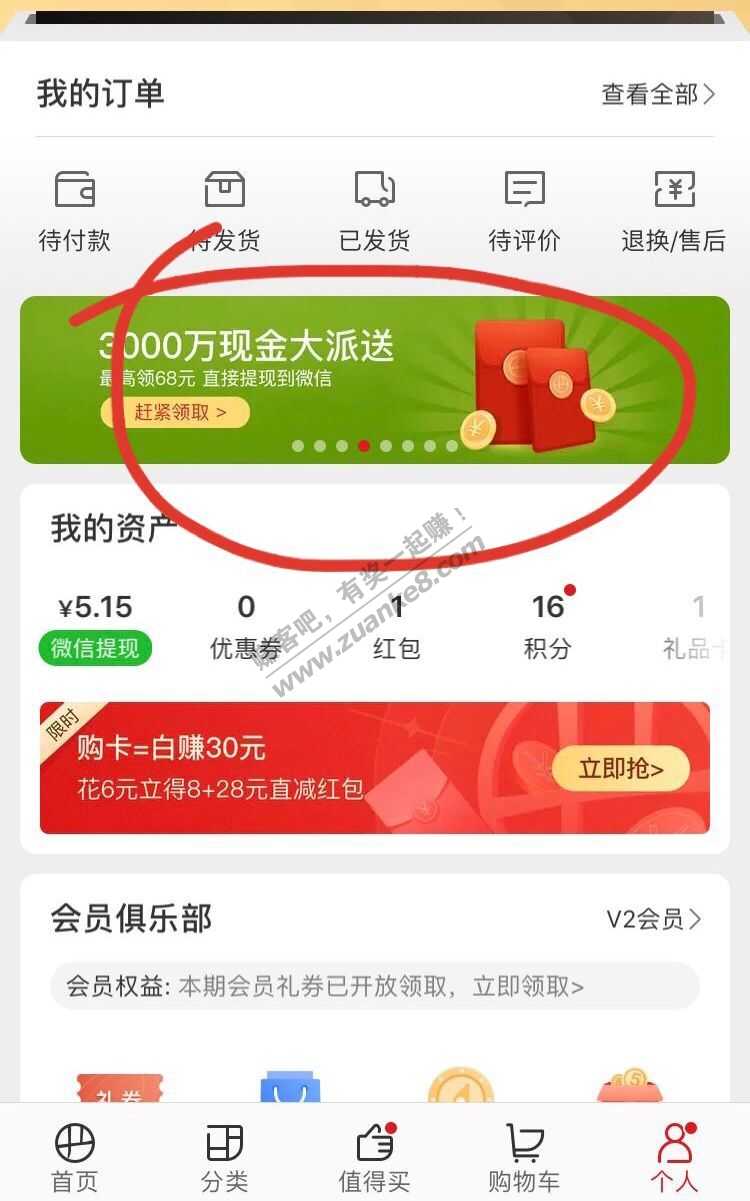750x1201 pixels.
Task: View 优惠券 coupons
Action: pyautogui.click(x=245, y=626)
